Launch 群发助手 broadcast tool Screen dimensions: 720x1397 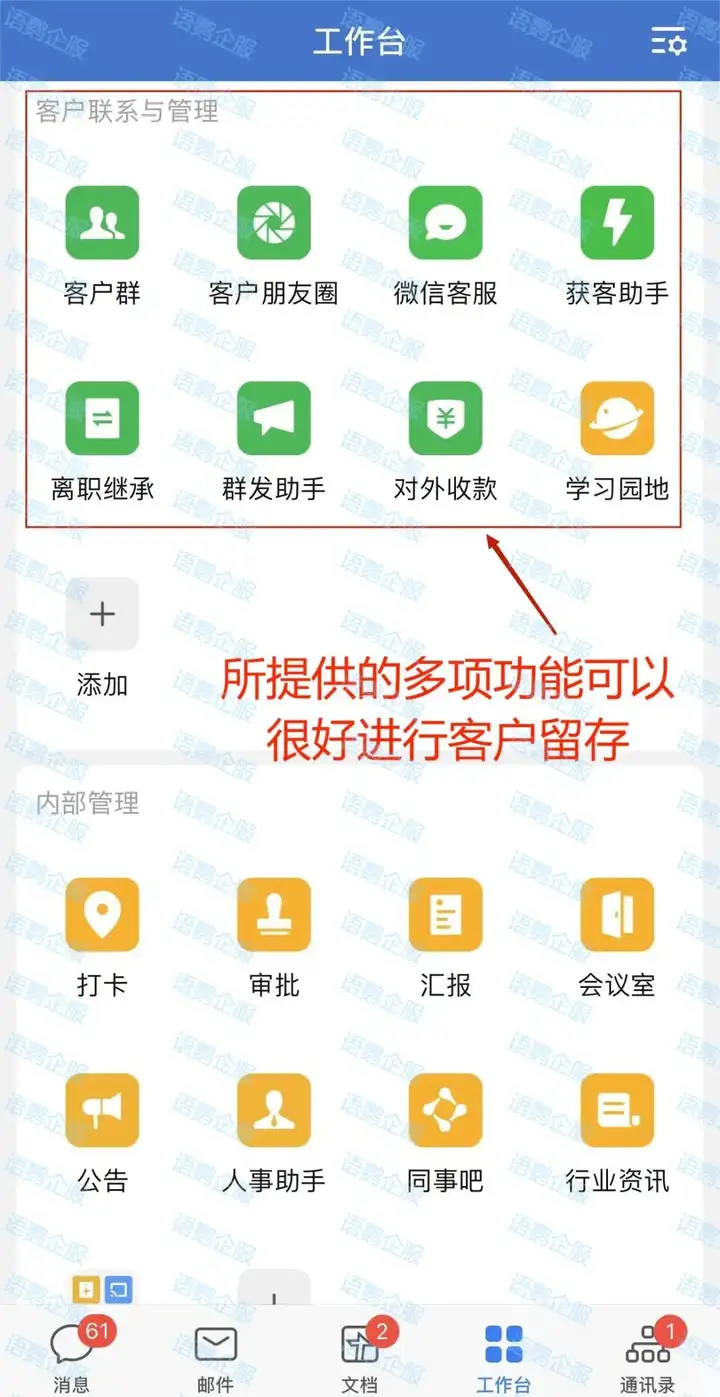pos(273,419)
